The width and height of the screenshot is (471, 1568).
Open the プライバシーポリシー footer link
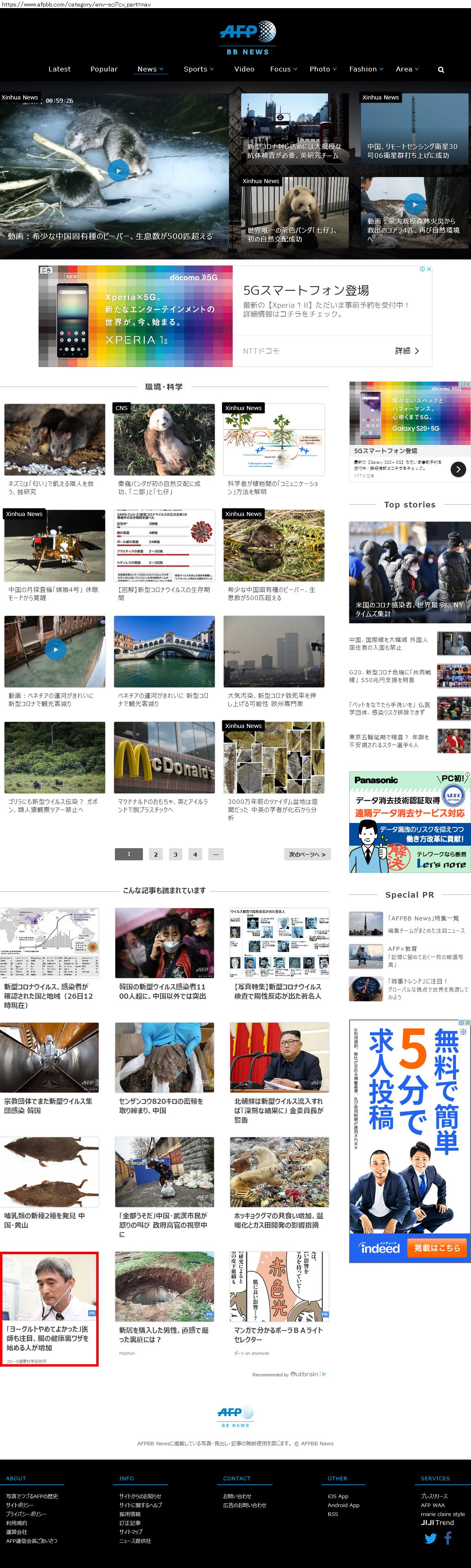point(26,1514)
